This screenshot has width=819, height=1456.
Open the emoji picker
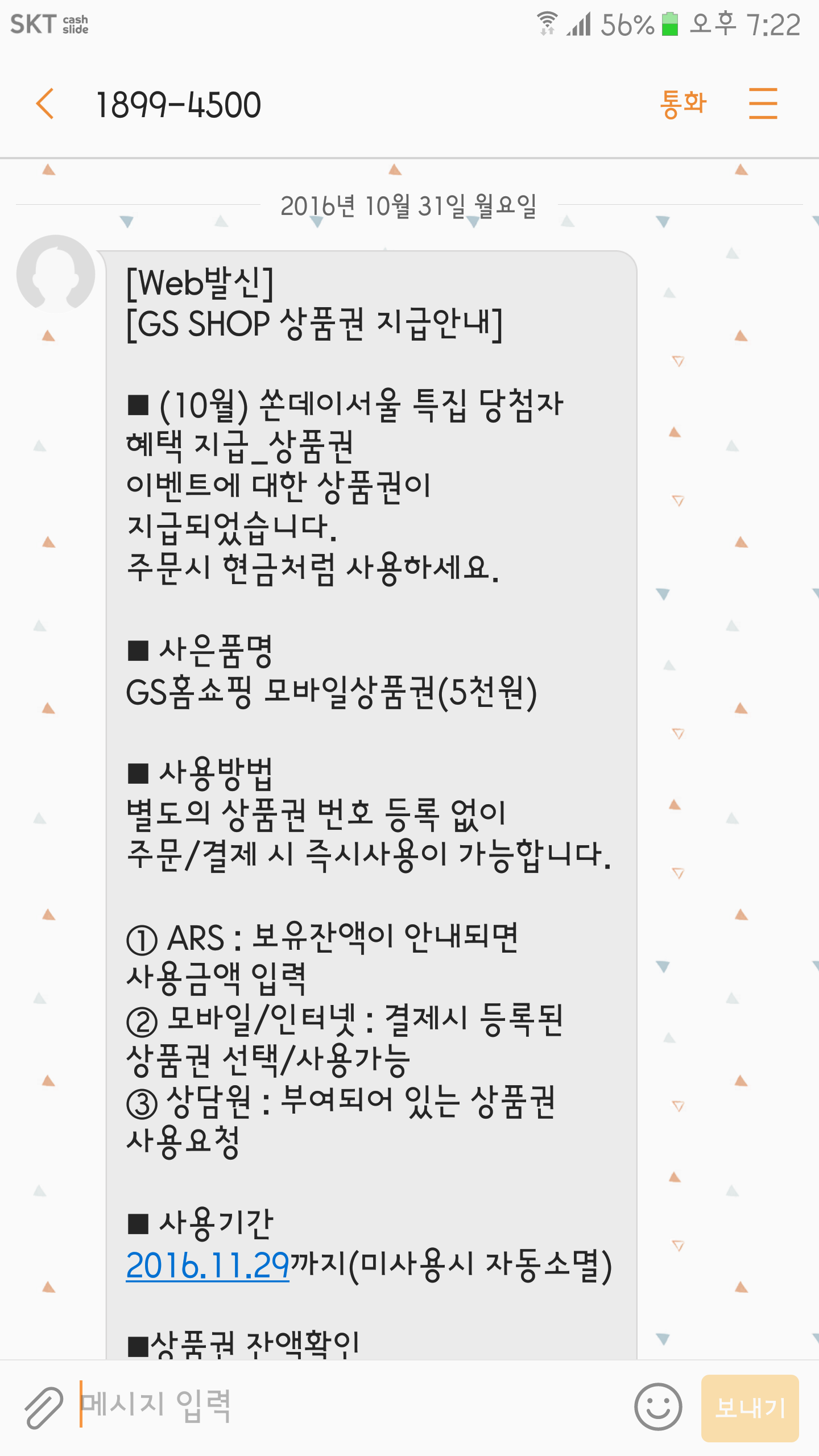click(x=657, y=1407)
